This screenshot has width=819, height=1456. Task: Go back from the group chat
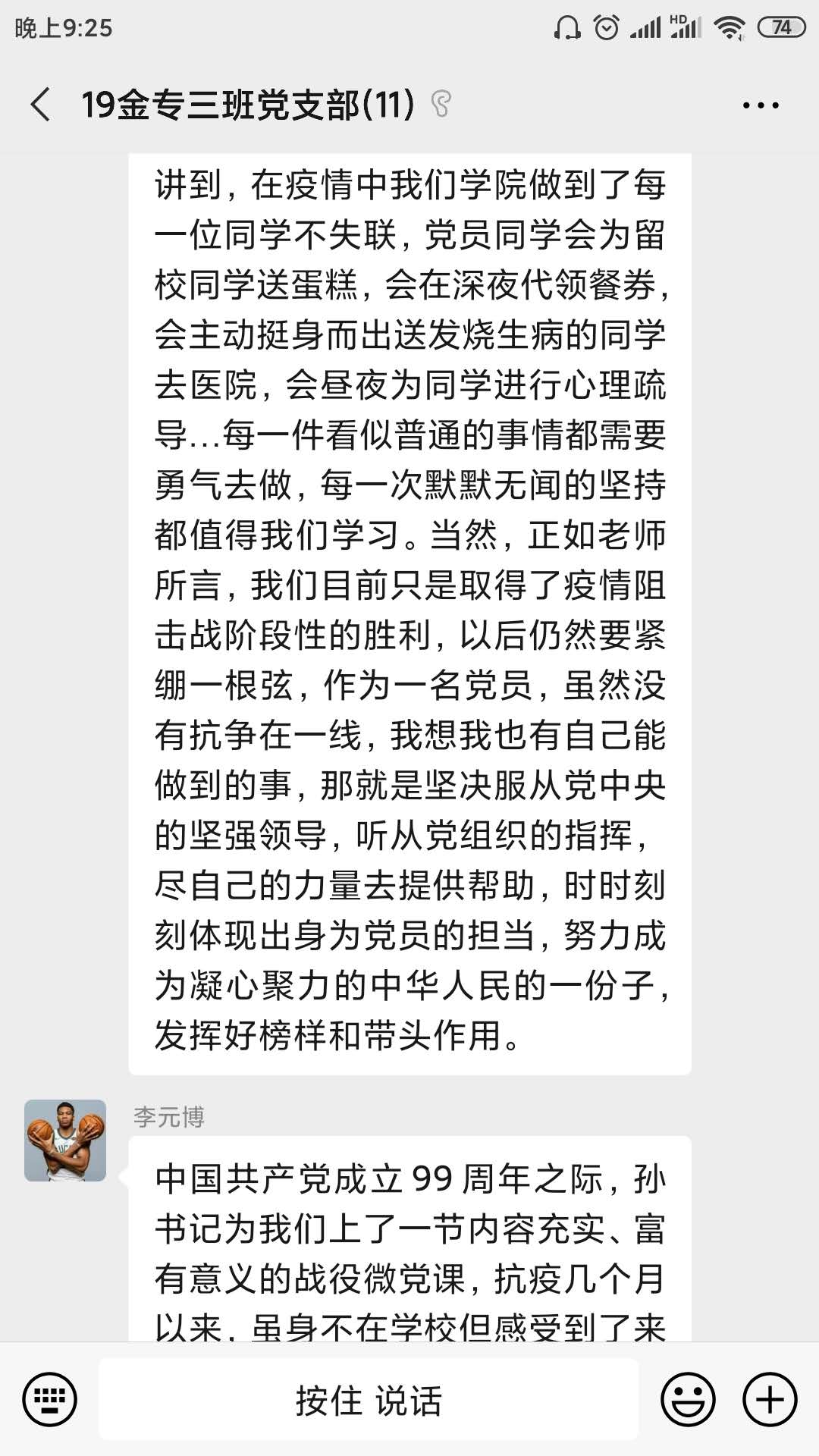coord(41,105)
